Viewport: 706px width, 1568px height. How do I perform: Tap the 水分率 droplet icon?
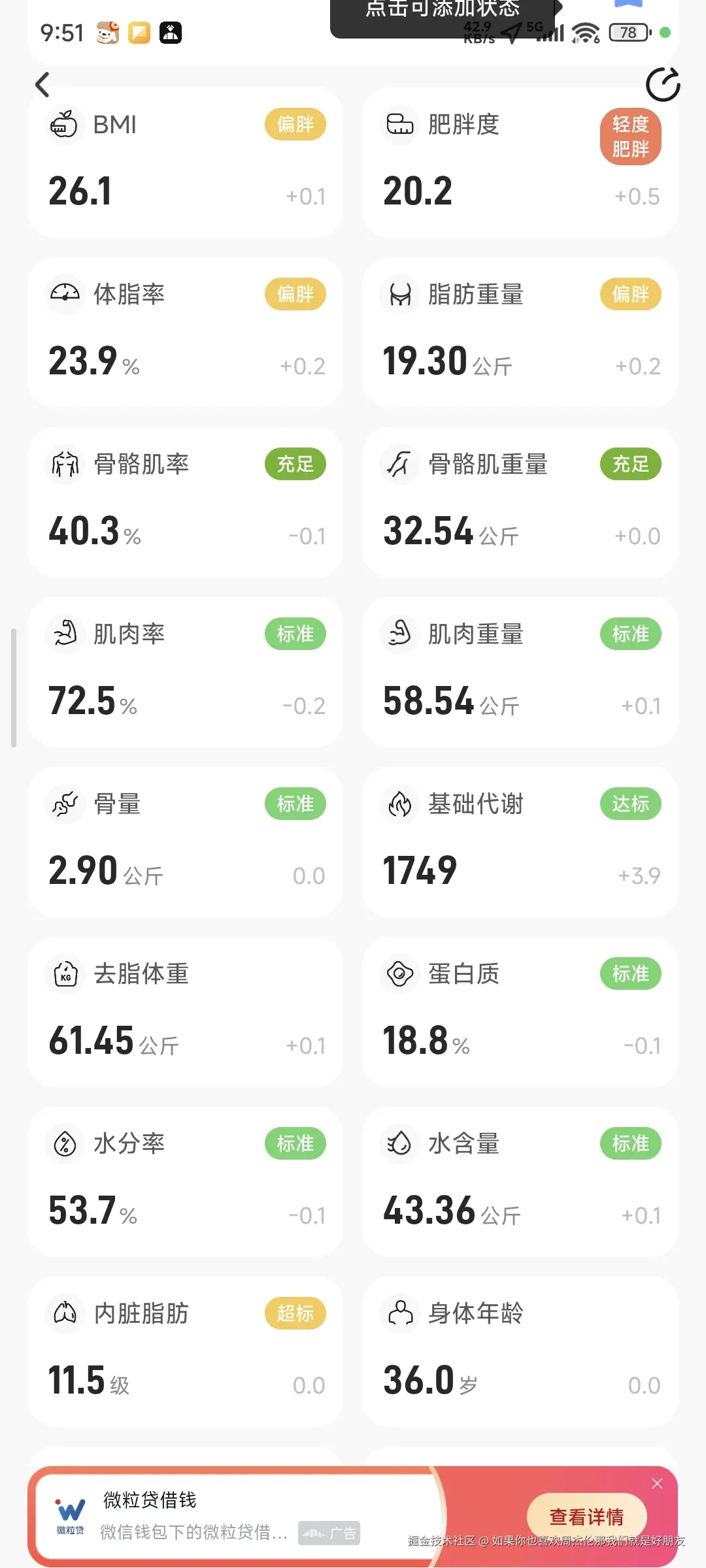click(x=65, y=1143)
